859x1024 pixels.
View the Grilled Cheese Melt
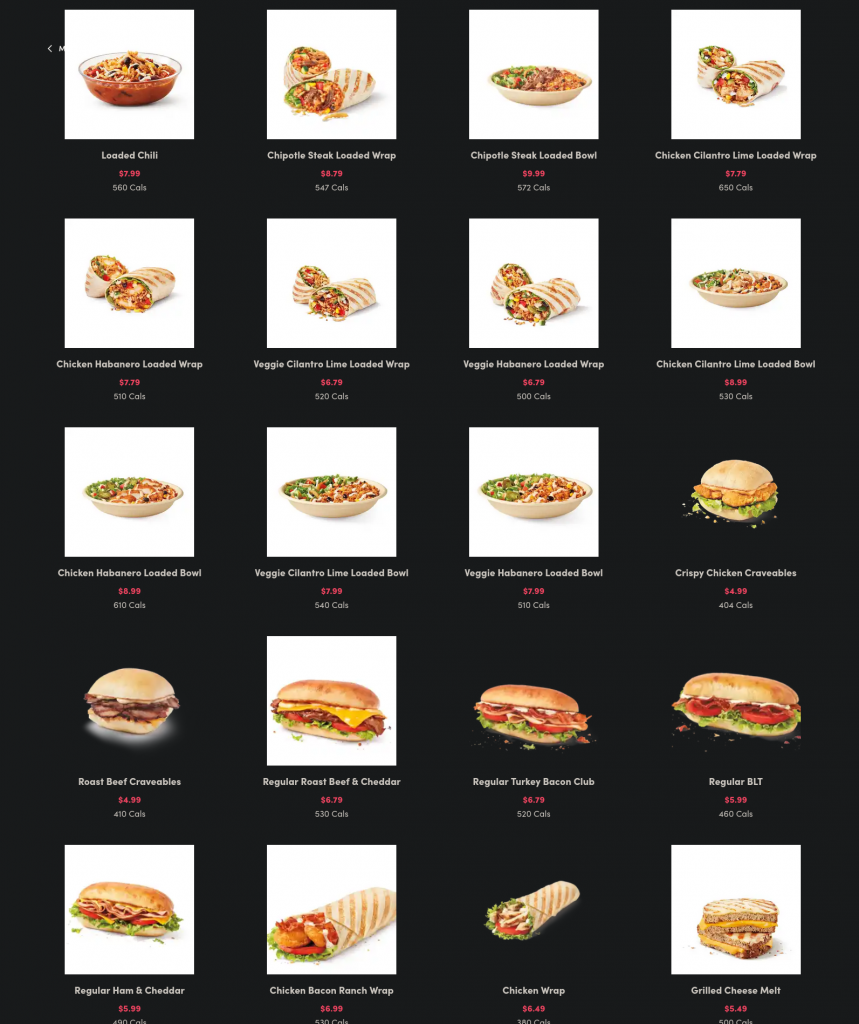(735, 909)
